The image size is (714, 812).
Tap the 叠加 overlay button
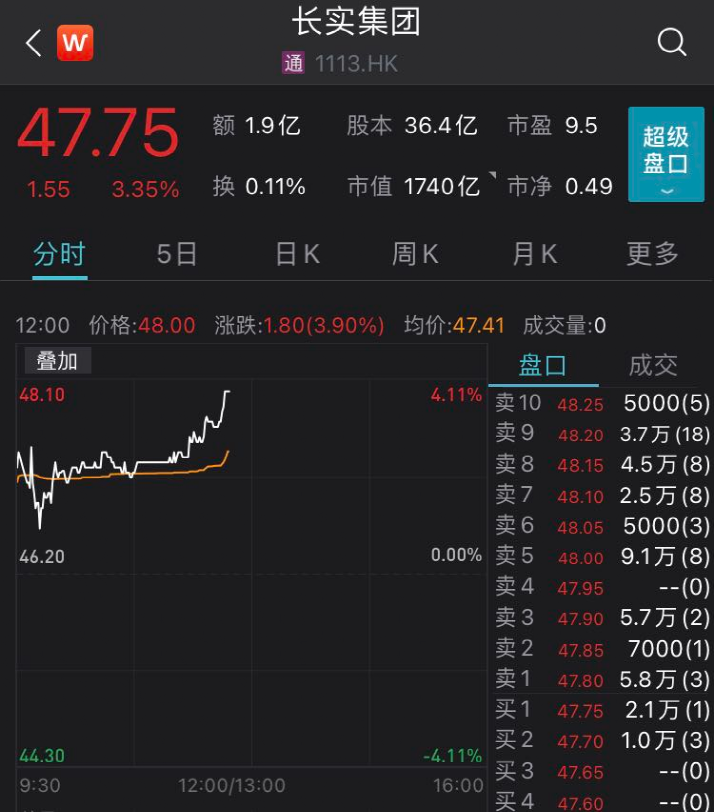coord(57,361)
